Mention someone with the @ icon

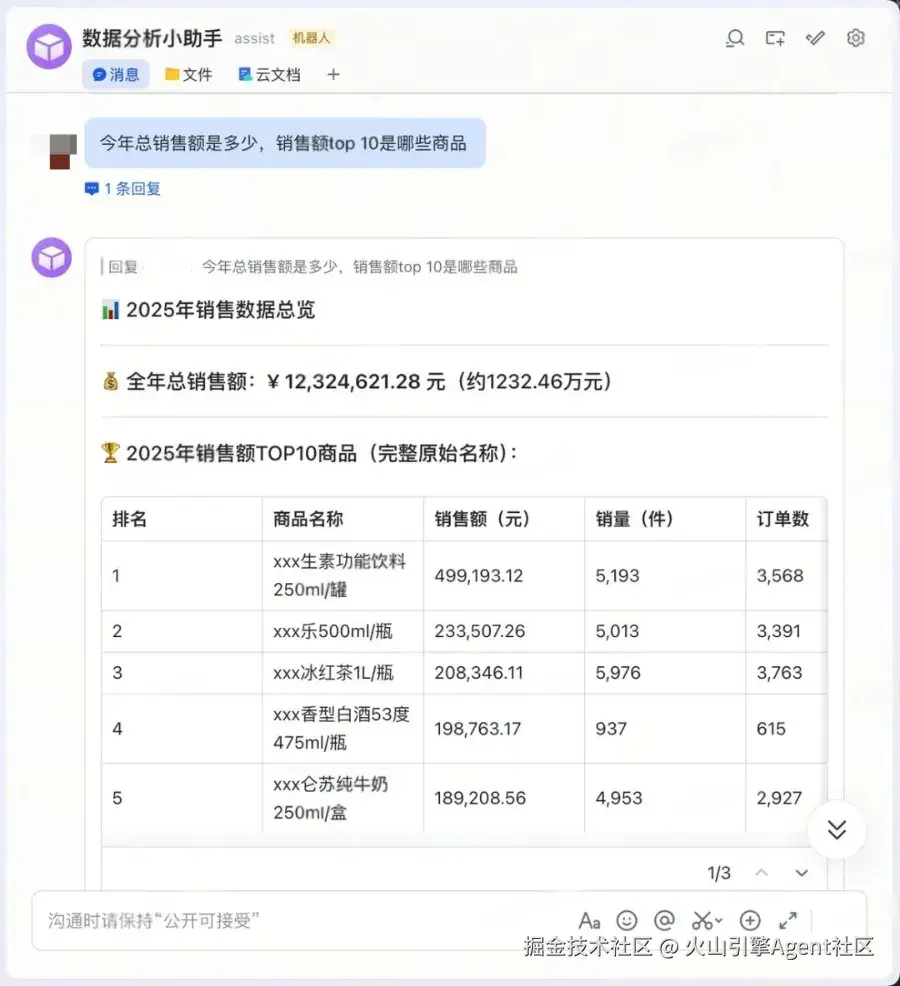coord(664,920)
